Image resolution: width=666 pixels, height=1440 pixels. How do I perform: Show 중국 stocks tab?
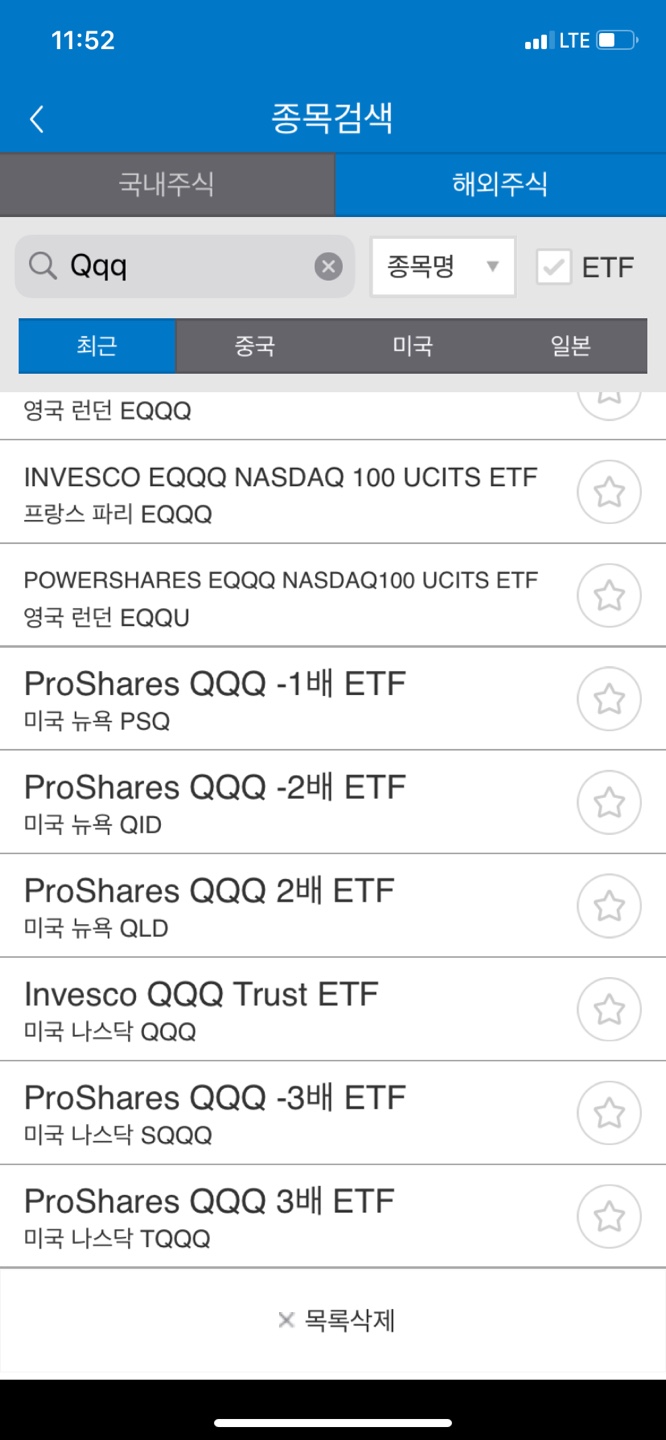pos(254,346)
